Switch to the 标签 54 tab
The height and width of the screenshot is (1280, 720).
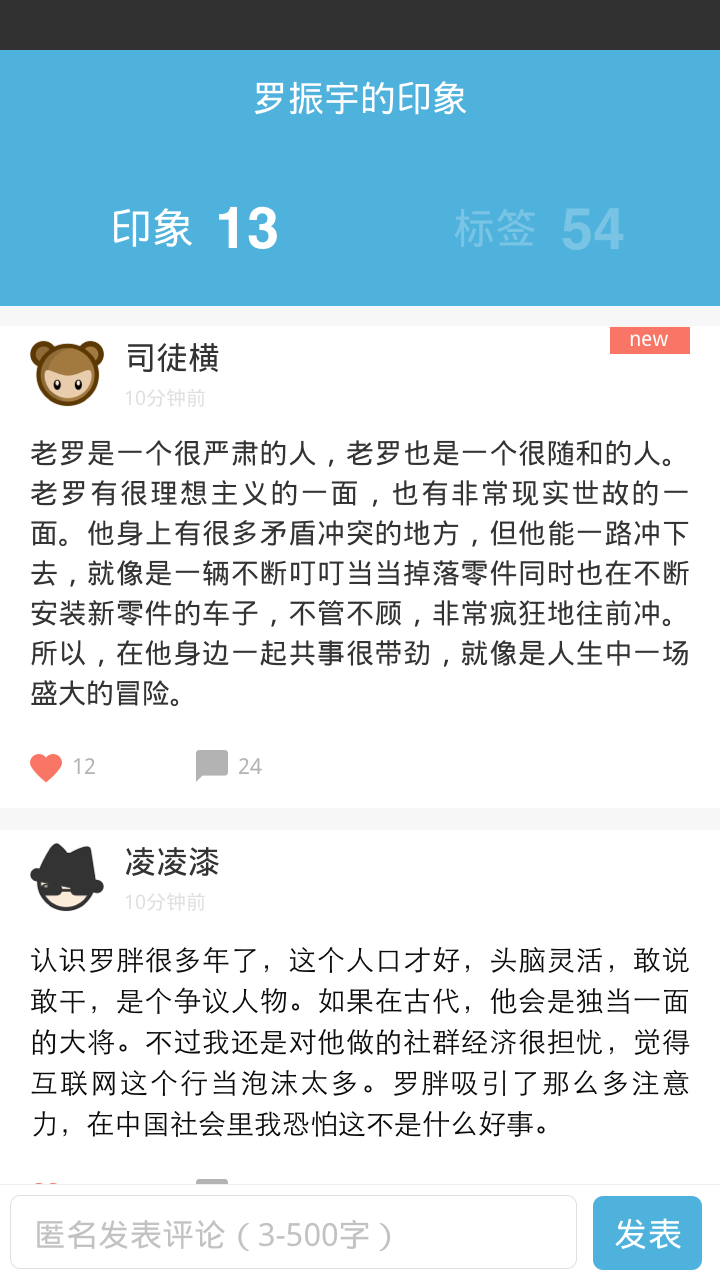pos(539,229)
